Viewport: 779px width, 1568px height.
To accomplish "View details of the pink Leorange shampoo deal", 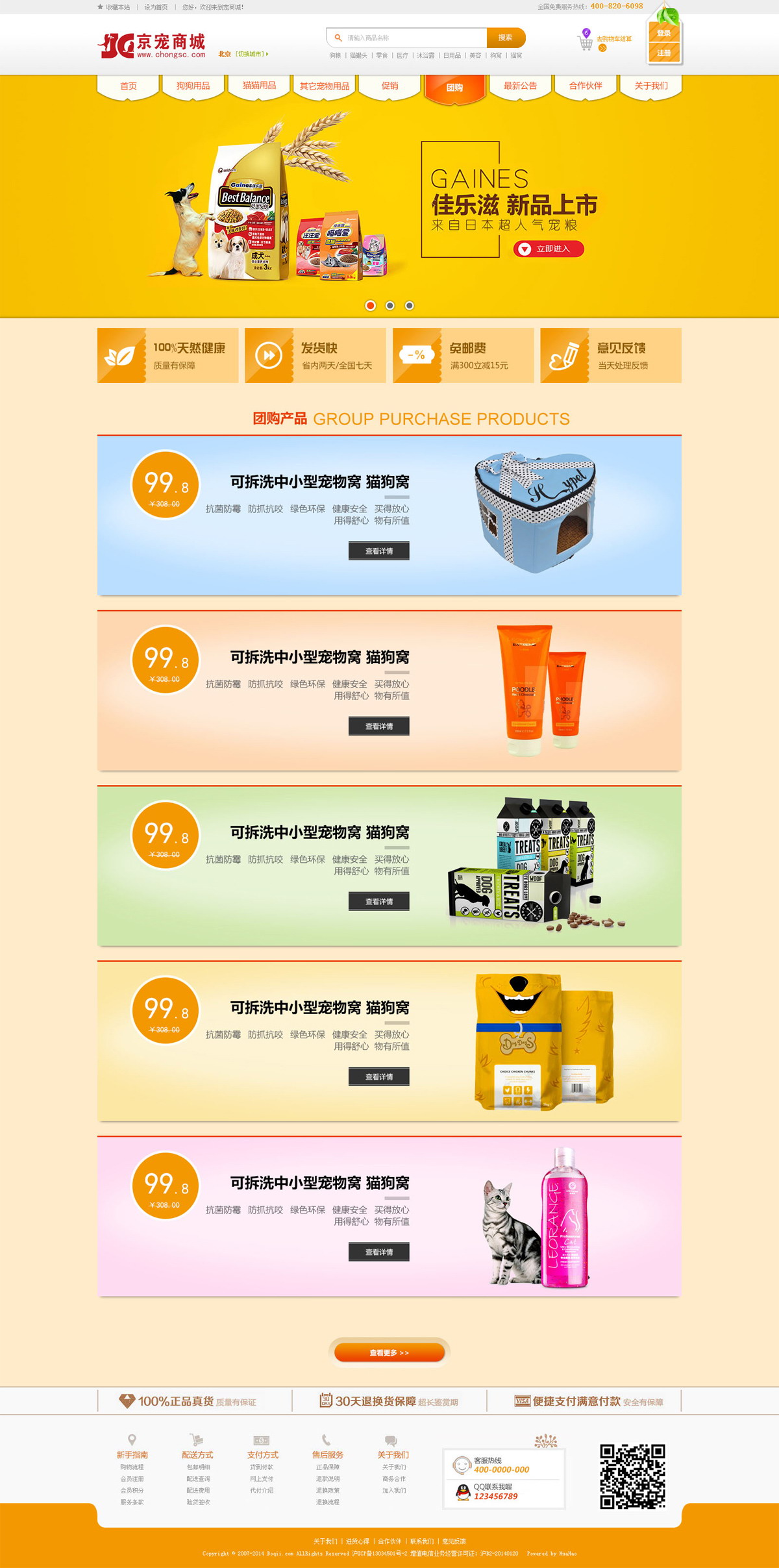I will (378, 1252).
